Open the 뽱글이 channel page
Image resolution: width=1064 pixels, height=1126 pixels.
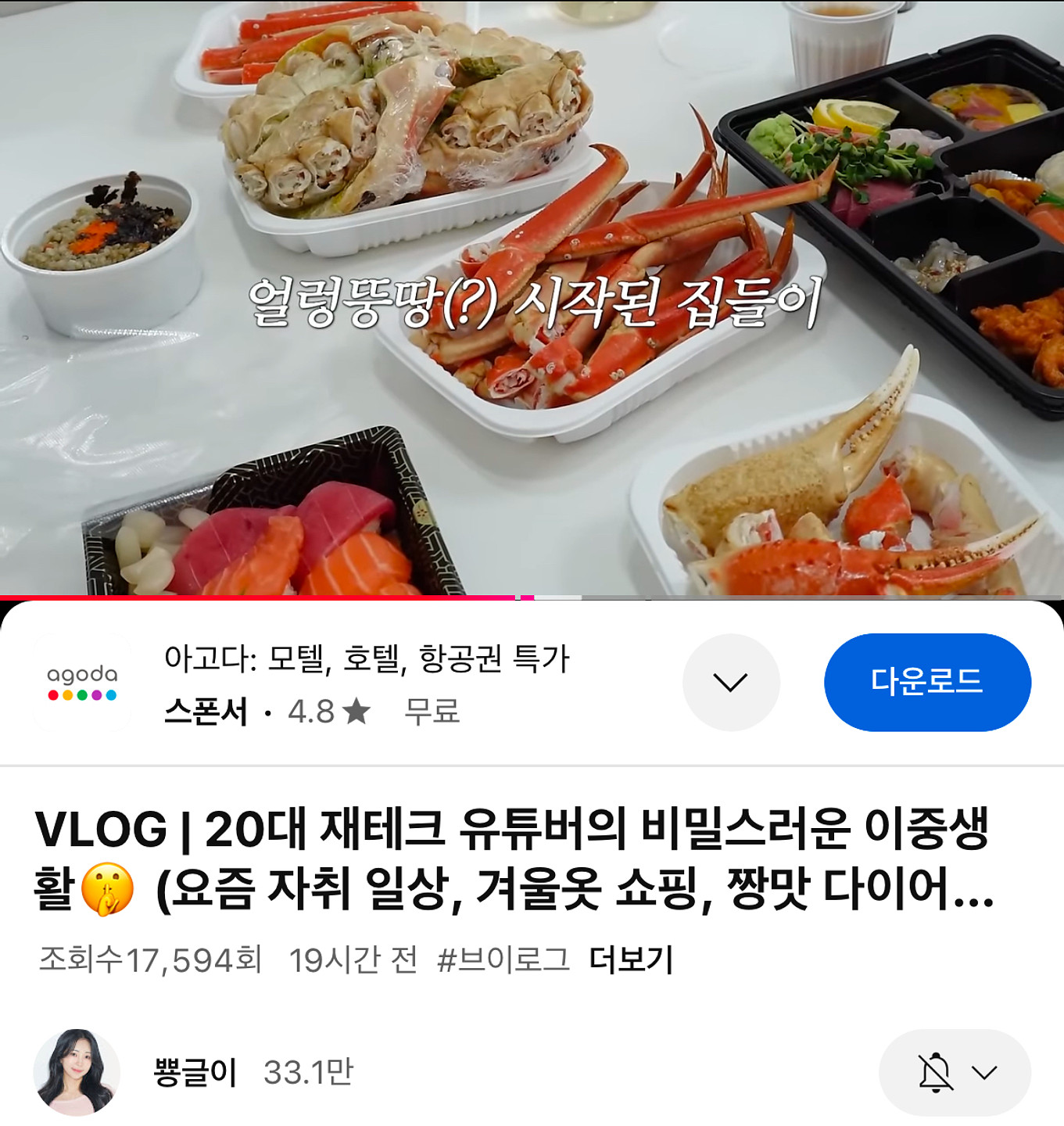coord(195,1072)
